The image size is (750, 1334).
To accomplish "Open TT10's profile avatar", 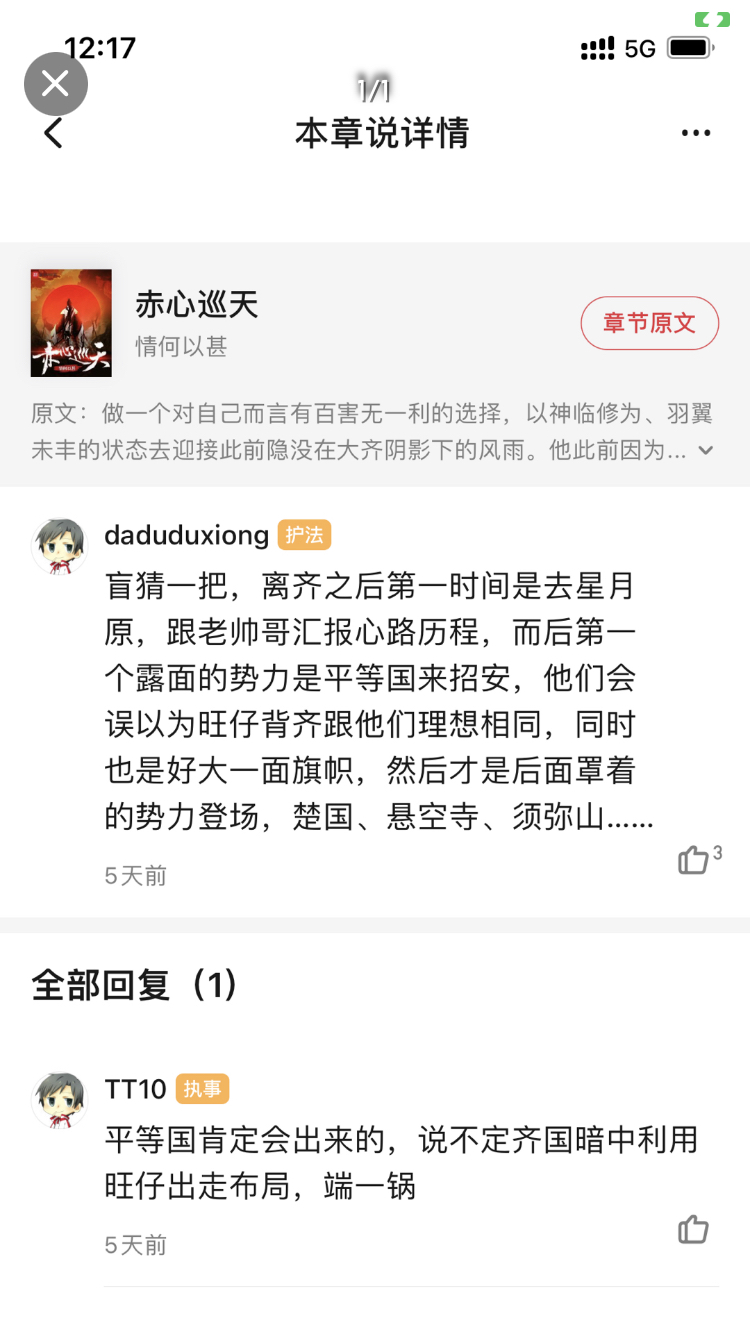I will click(59, 1099).
